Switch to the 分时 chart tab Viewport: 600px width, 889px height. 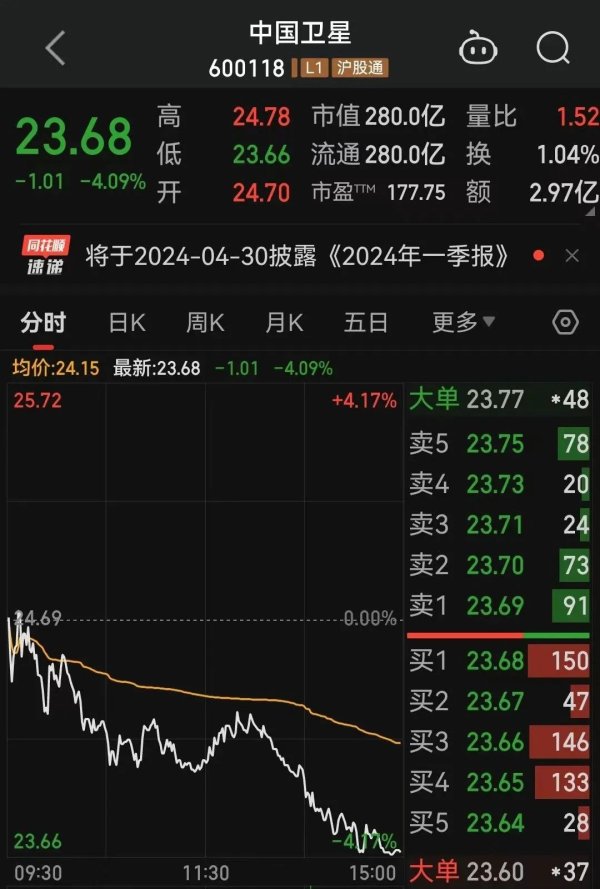click(x=43, y=322)
